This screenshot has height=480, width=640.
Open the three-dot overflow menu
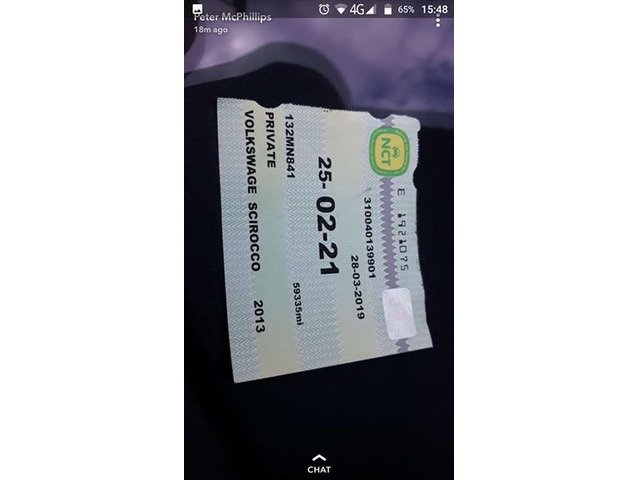tap(438, 22)
